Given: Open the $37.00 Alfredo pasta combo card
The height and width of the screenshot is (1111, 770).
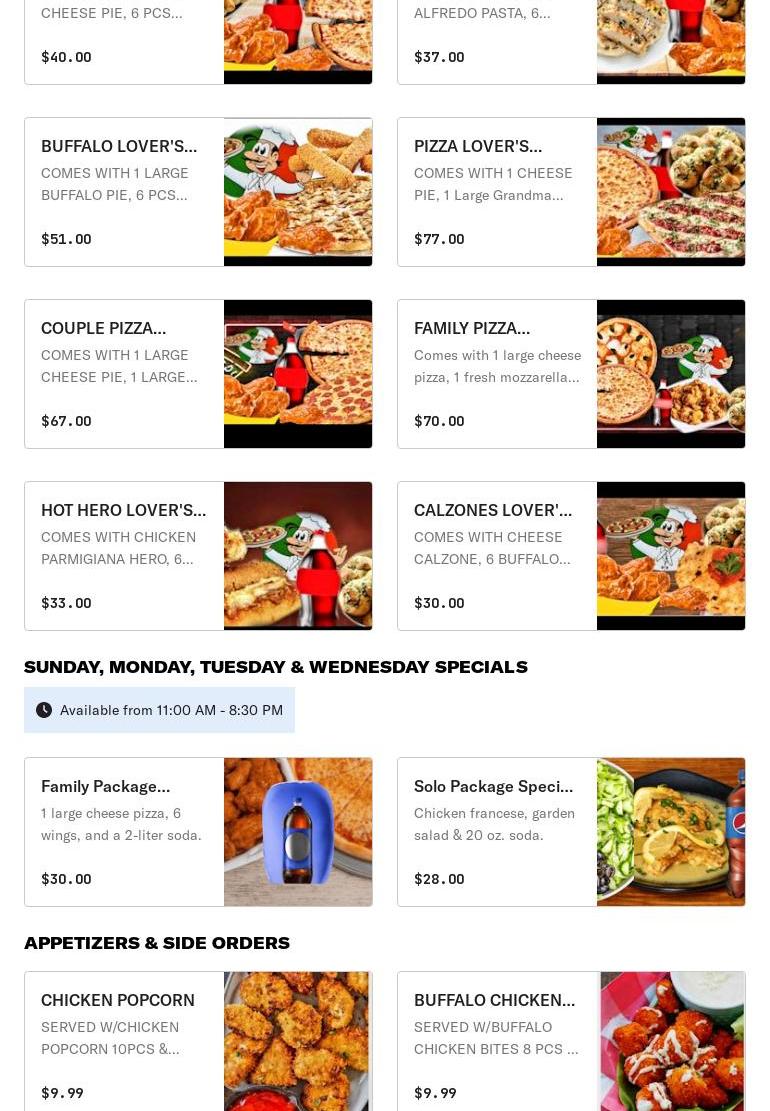Looking at the screenshot, I should pos(571,40).
